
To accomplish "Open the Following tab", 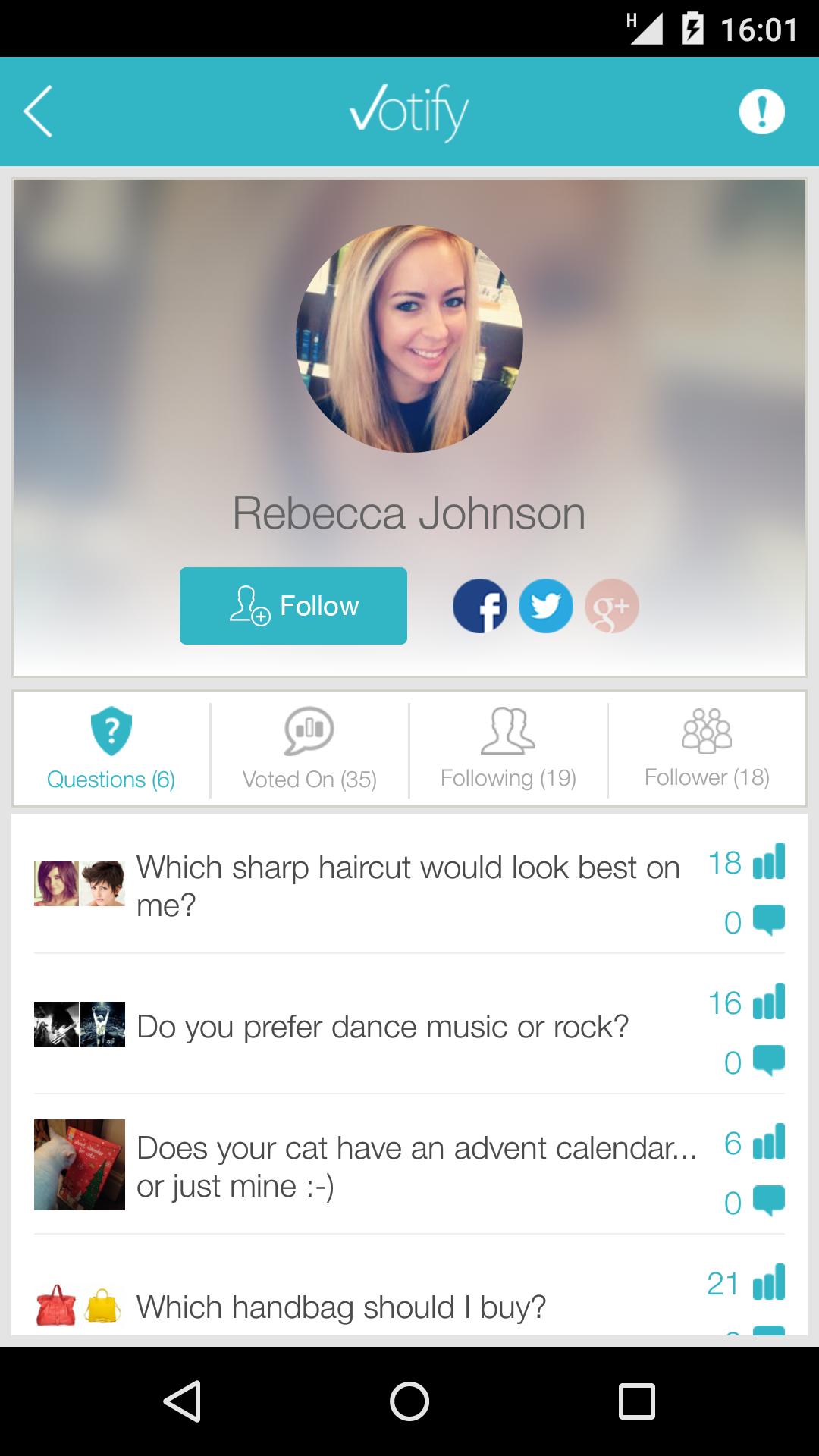I will coord(508,749).
